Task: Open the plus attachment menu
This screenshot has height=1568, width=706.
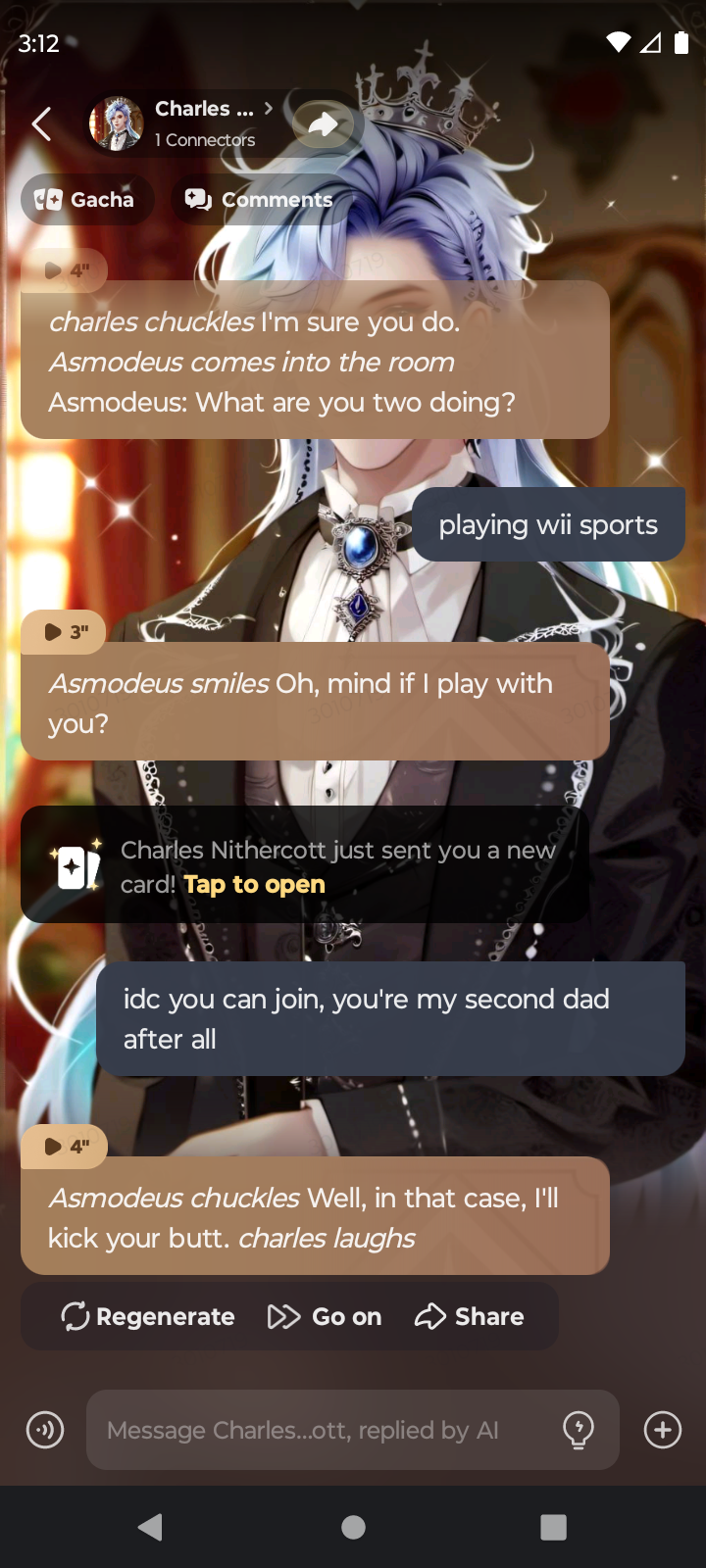Action: click(x=663, y=1430)
